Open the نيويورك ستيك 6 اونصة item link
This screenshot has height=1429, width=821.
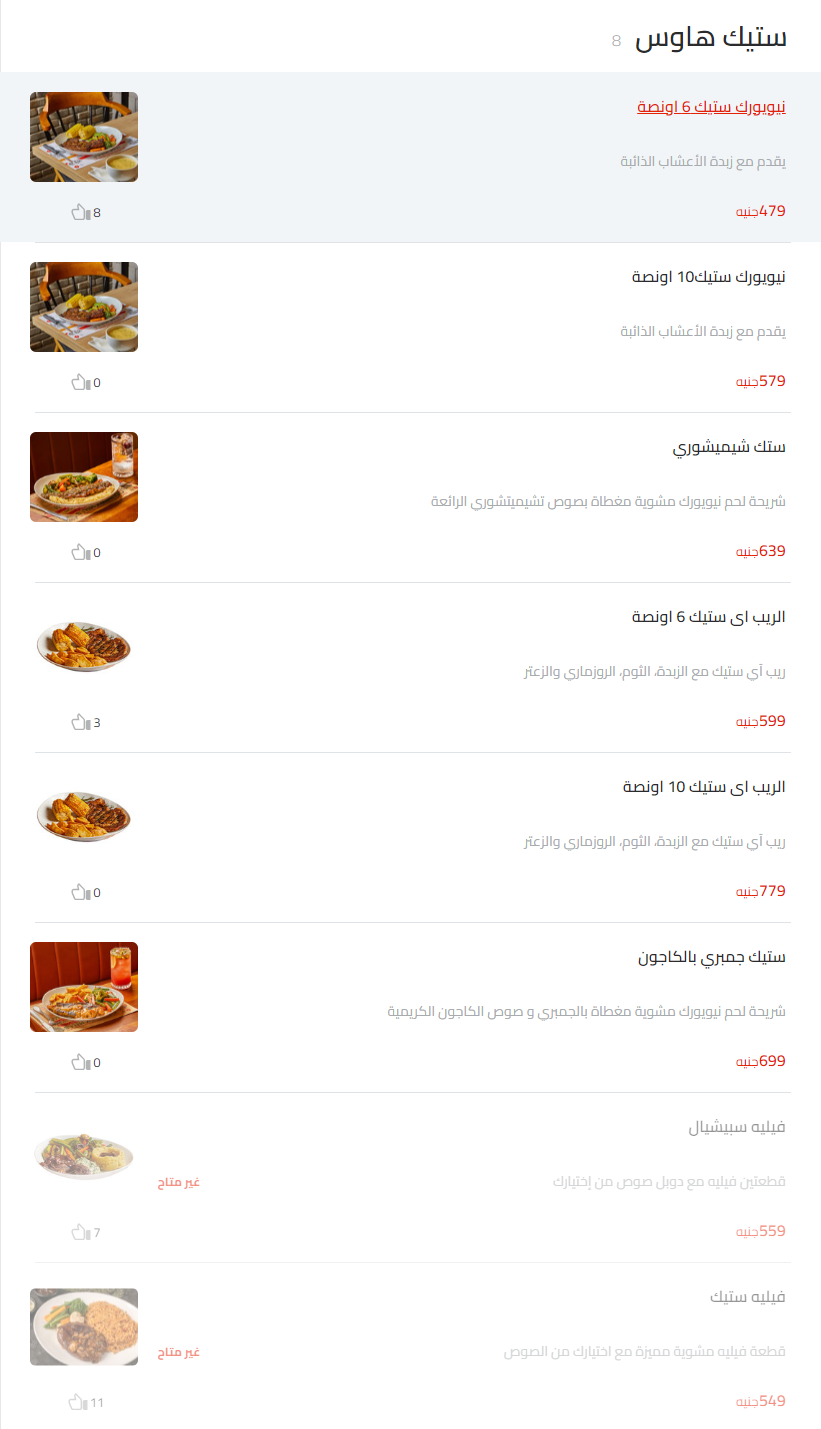(x=710, y=105)
